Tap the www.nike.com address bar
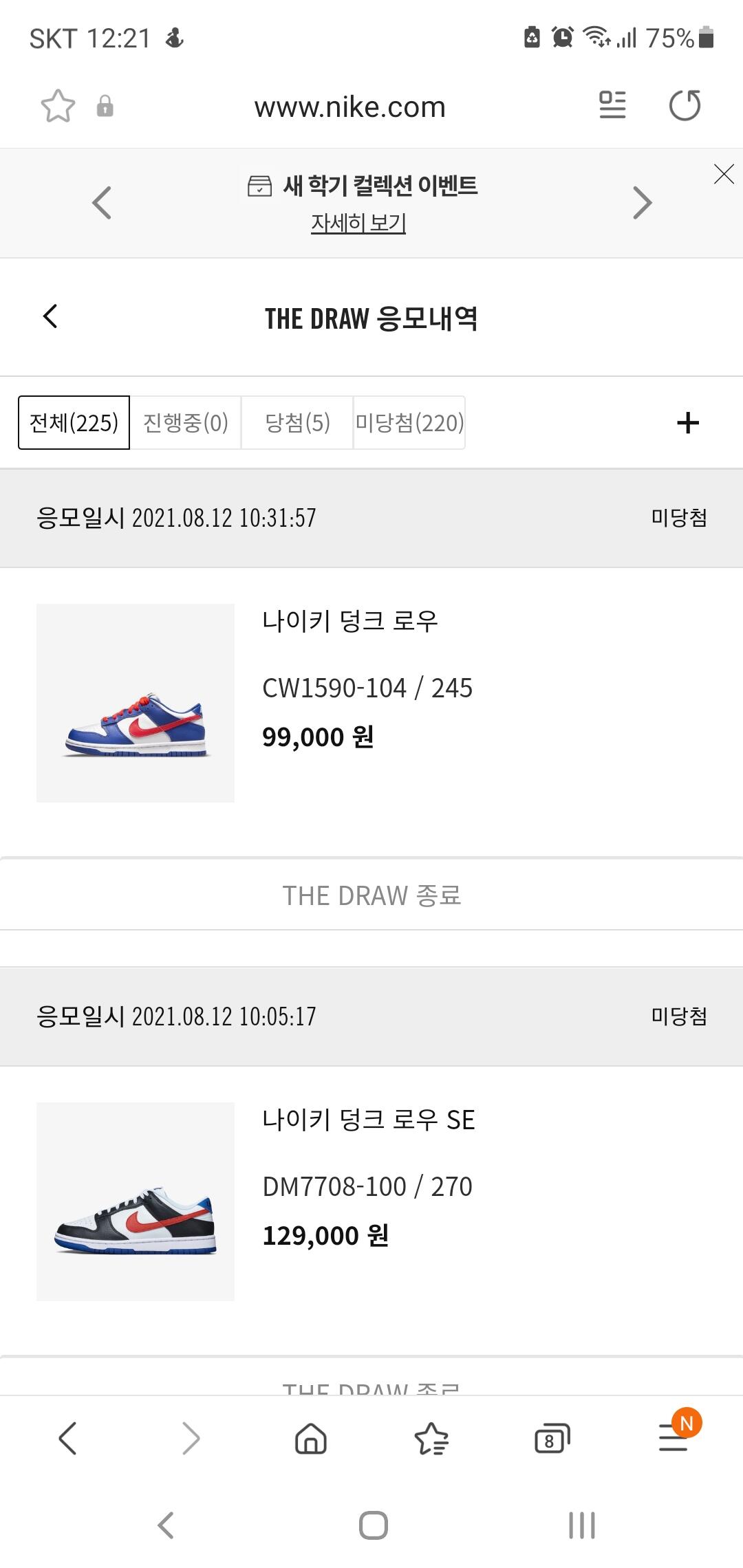Image resolution: width=743 pixels, height=1568 pixels. tap(349, 107)
